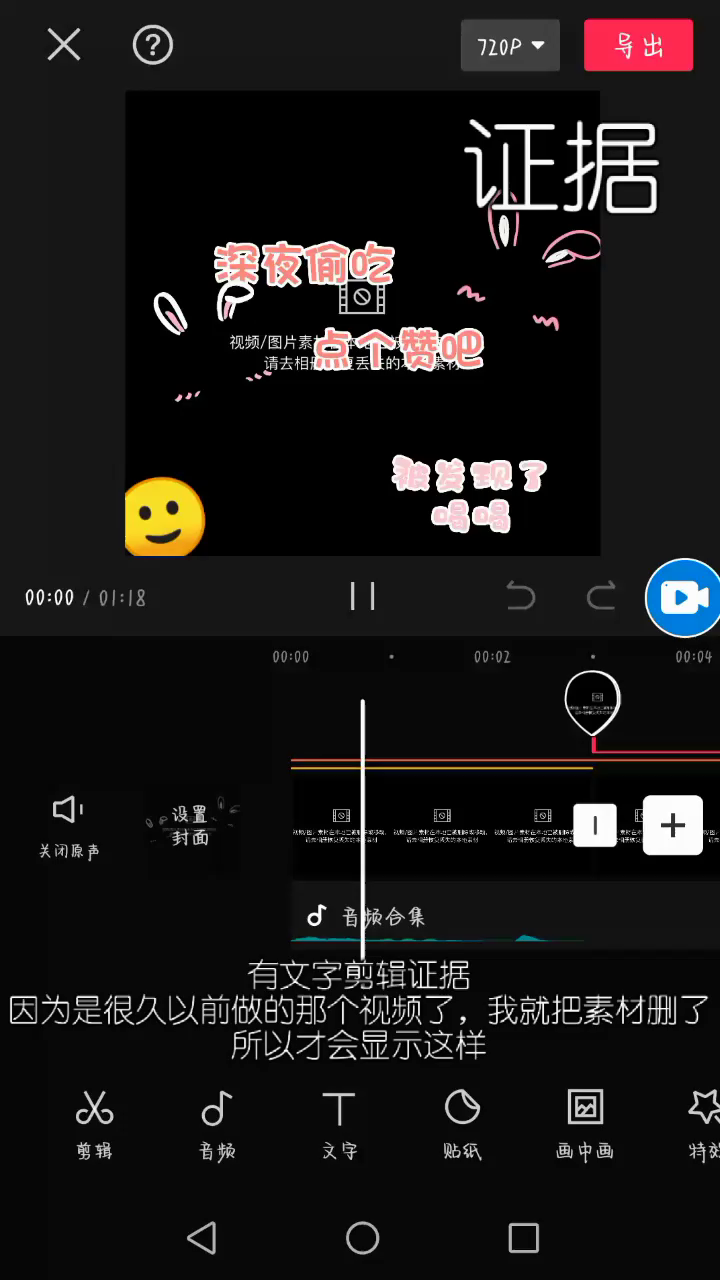Open the 剪辑 scissors tool
The width and height of the screenshot is (720, 1280).
click(94, 1123)
